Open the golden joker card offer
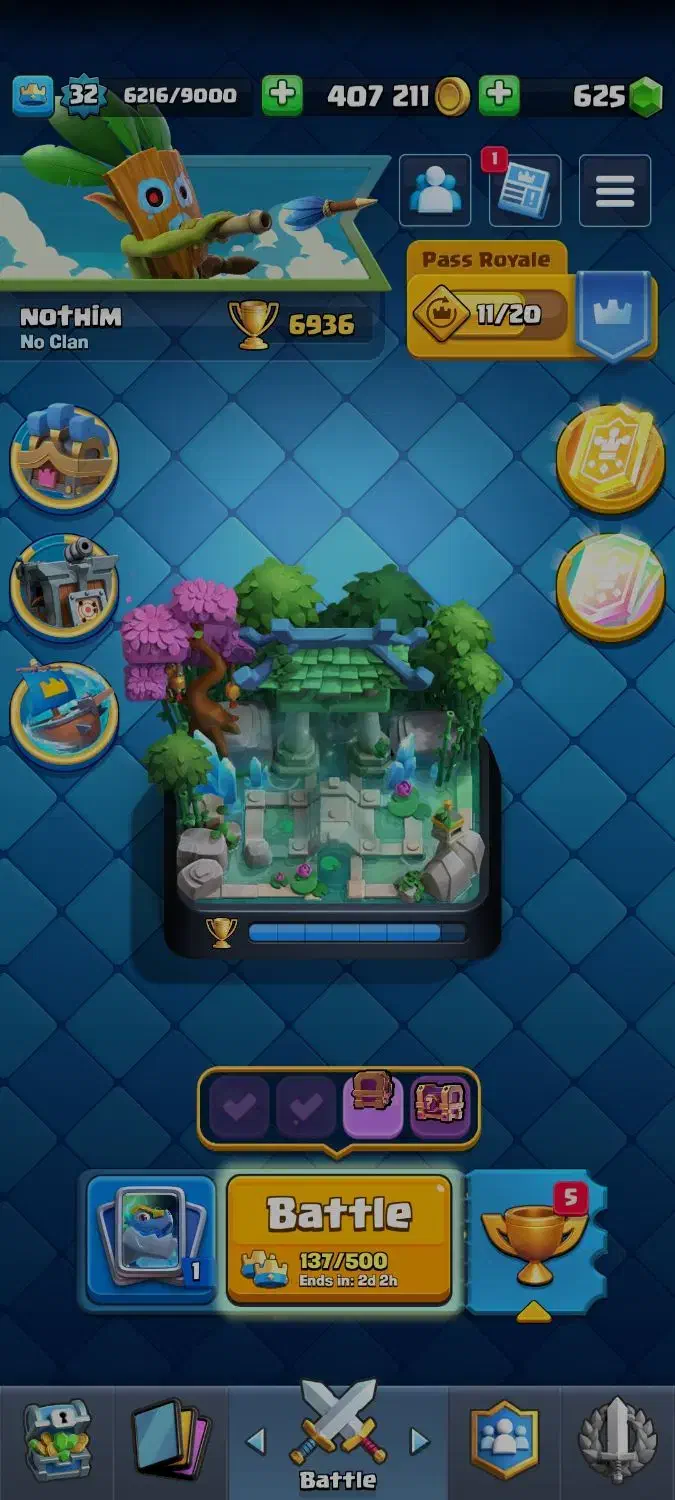The height and width of the screenshot is (1500, 675). pyautogui.click(x=610, y=459)
